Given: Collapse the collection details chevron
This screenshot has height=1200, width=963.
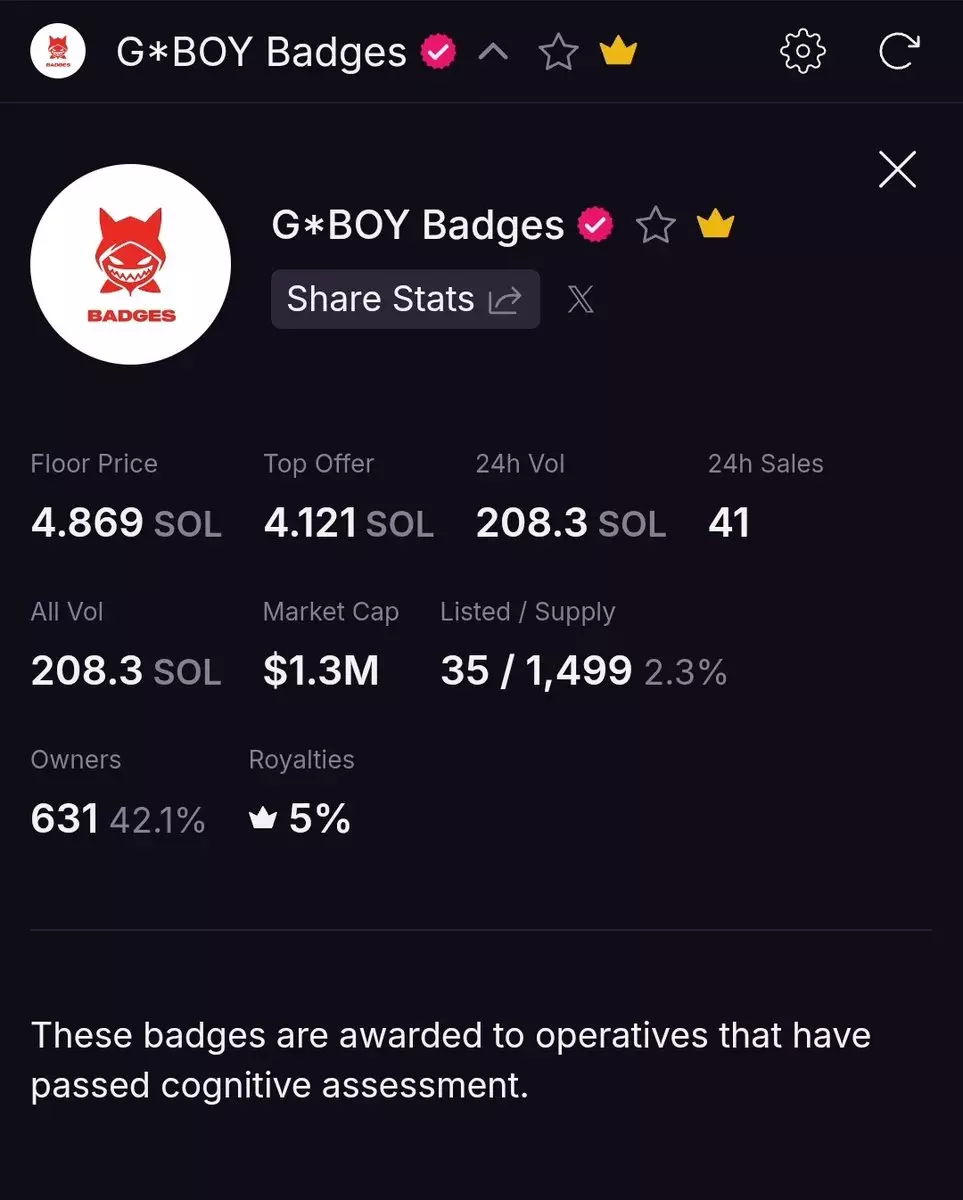Looking at the screenshot, I should [493, 52].
